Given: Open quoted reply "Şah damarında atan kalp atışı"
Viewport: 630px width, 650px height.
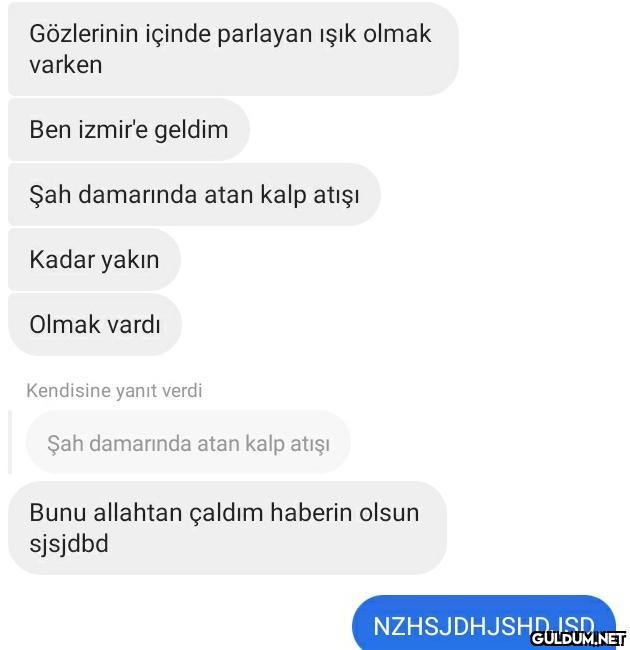Looking at the screenshot, I should 188,442.
